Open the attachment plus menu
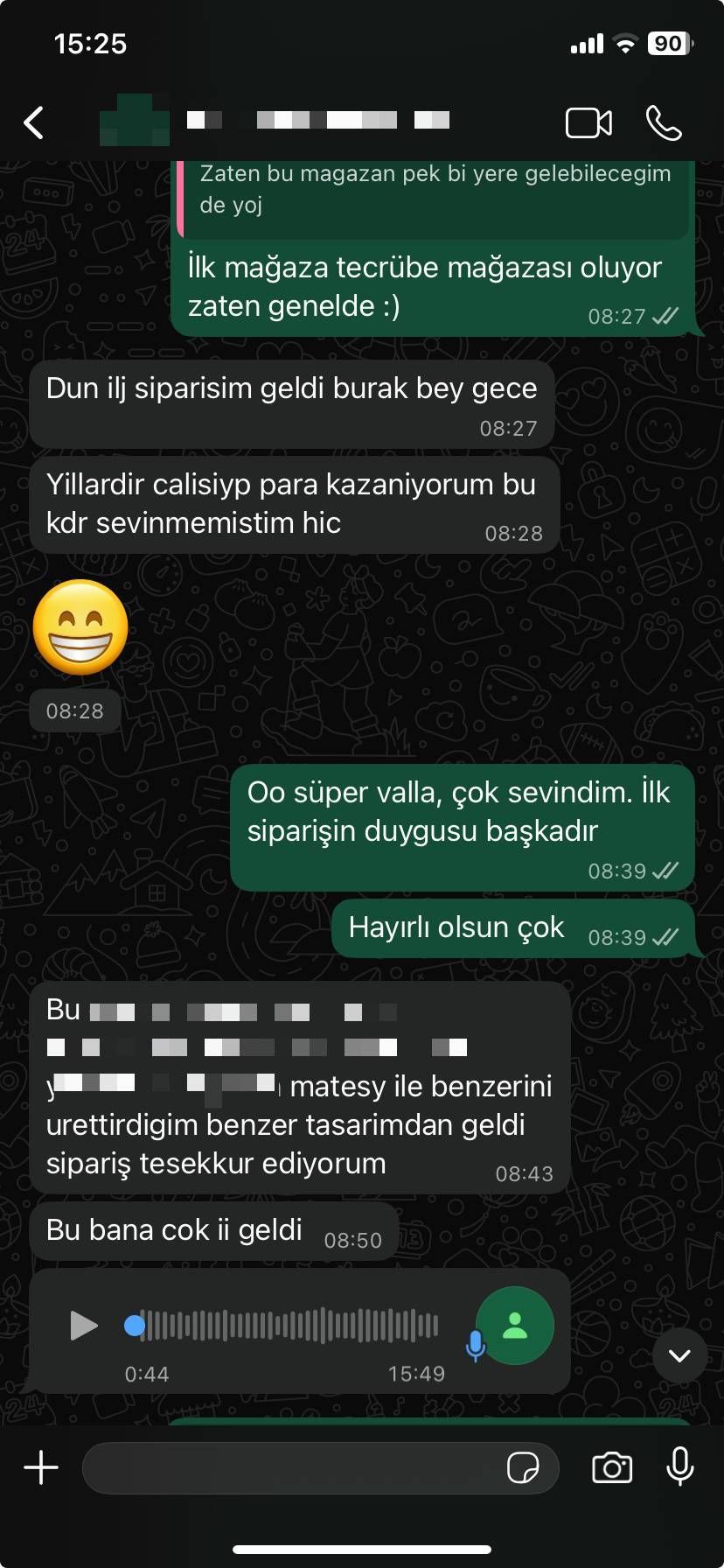The image size is (724, 1568). [41, 1467]
